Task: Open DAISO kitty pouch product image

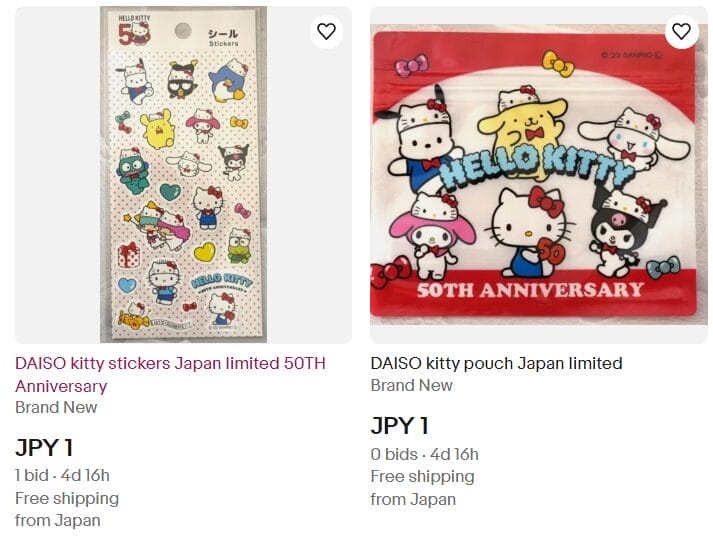Action: 538,175
